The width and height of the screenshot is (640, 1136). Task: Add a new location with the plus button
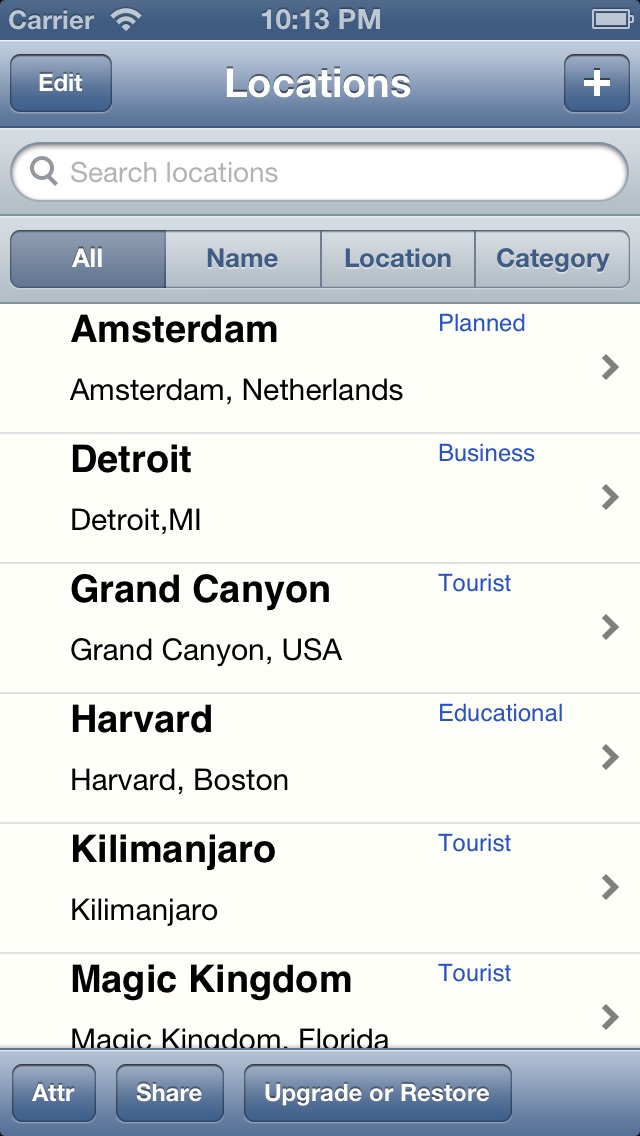coord(596,84)
